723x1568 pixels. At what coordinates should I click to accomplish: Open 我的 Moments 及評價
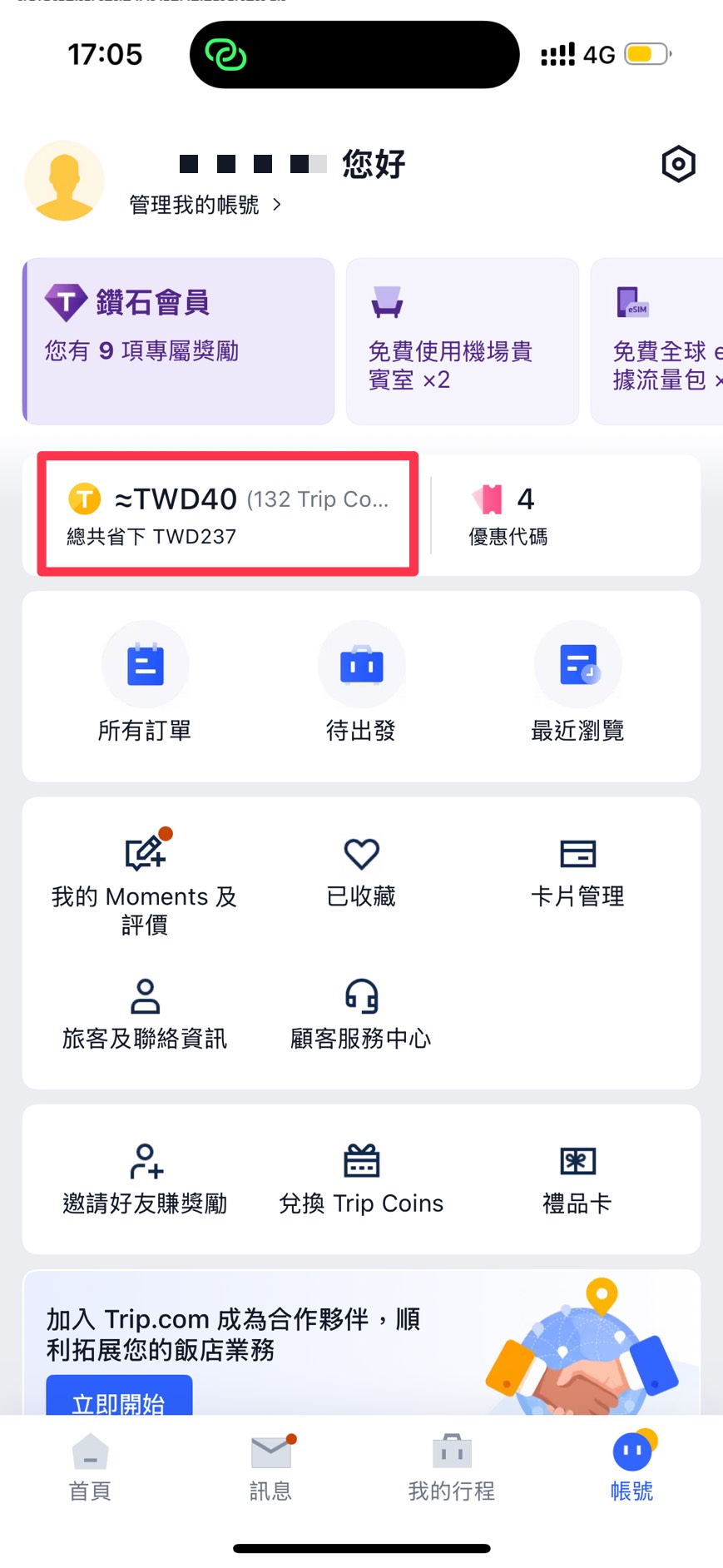point(145,884)
